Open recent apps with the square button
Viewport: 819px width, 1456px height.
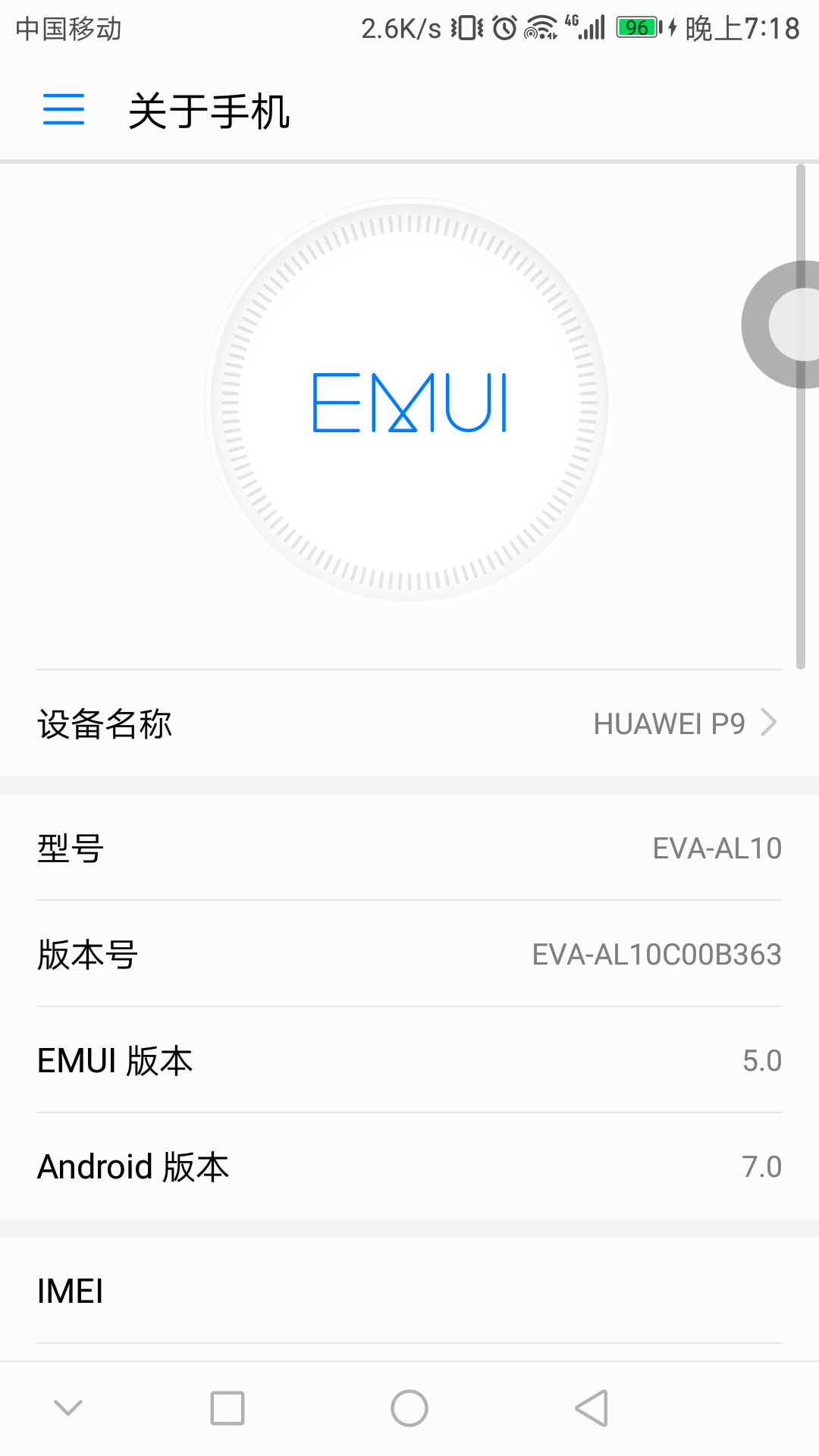click(227, 1408)
